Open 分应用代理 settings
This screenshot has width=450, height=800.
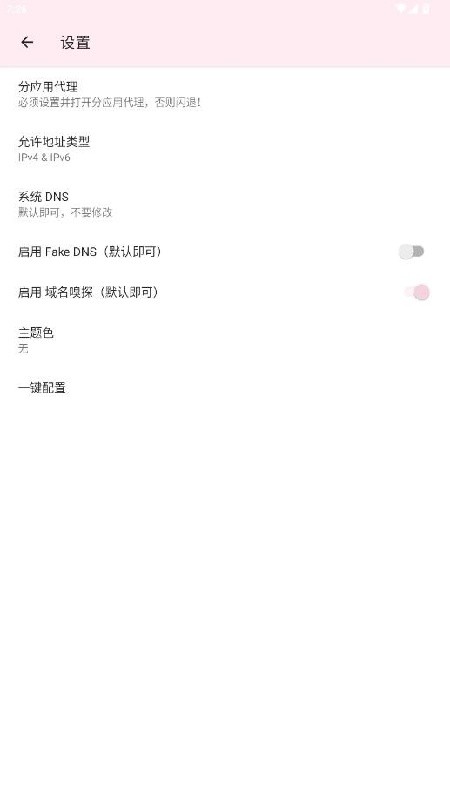225,94
